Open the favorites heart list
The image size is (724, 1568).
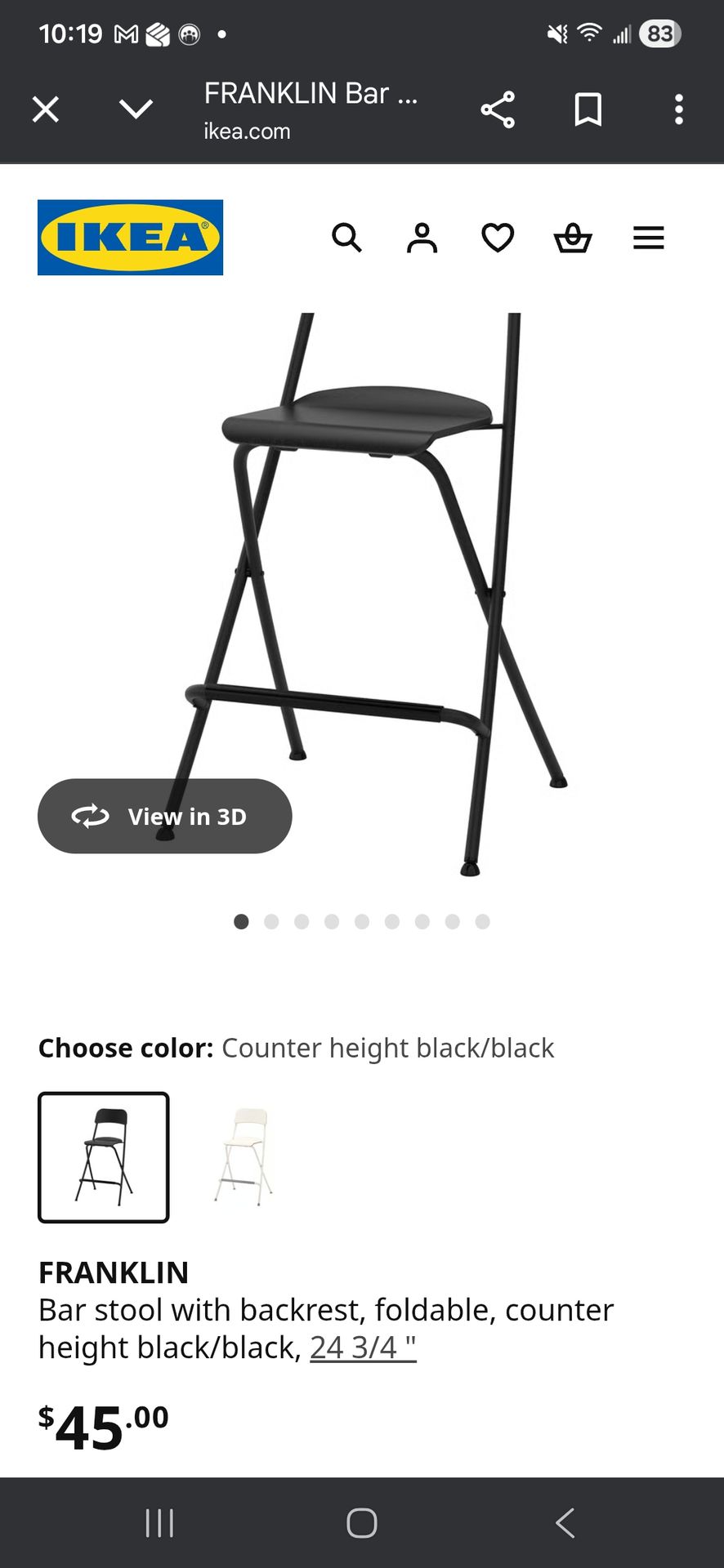pyautogui.click(x=498, y=238)
